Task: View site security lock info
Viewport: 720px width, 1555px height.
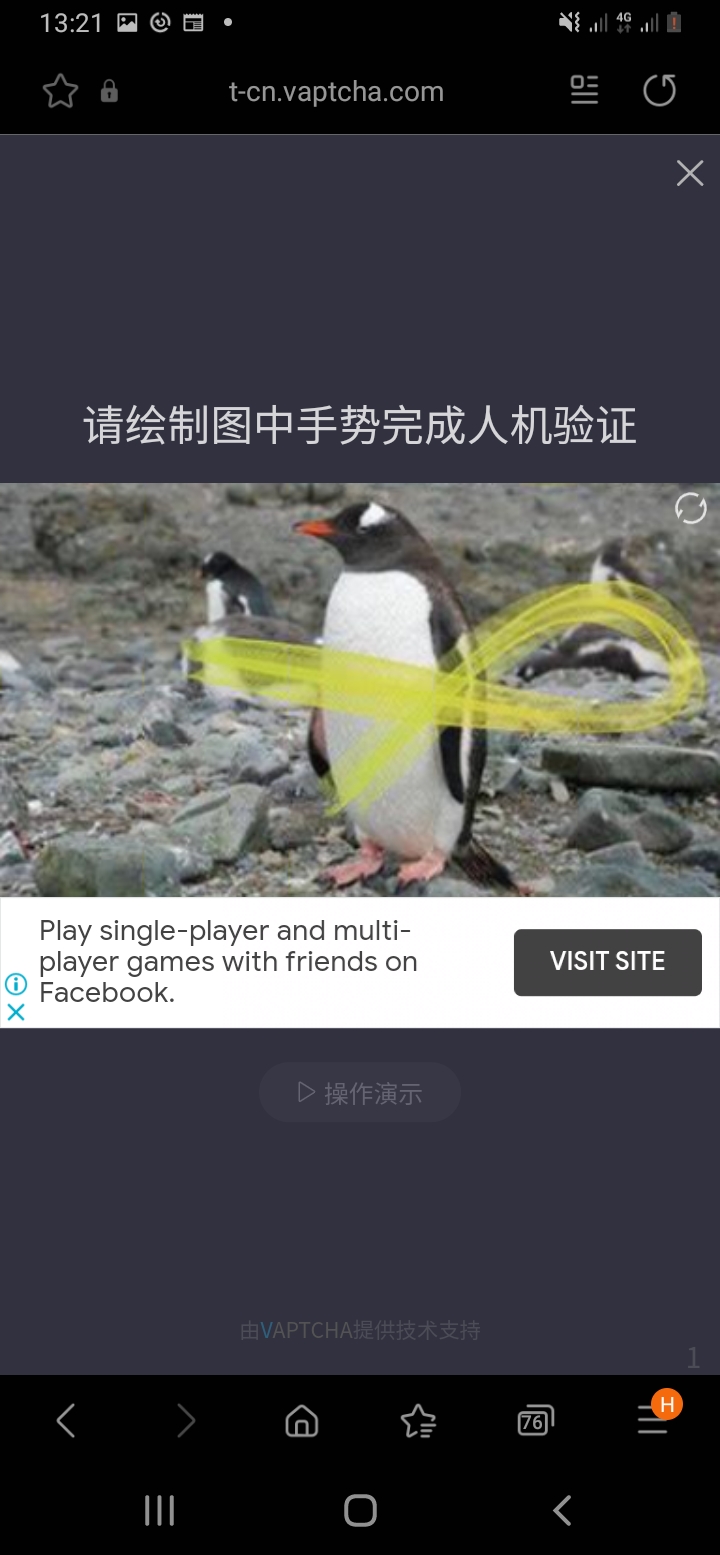Action: coord(109,92)
